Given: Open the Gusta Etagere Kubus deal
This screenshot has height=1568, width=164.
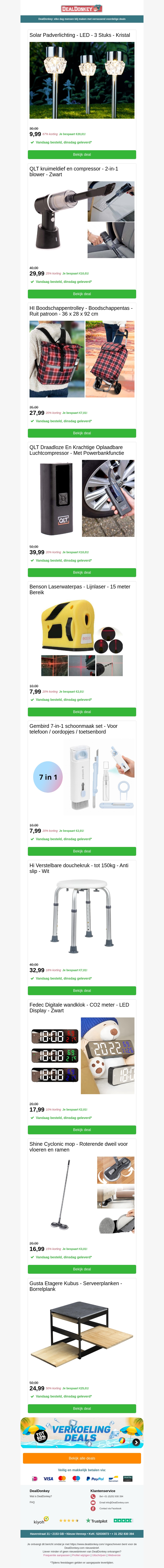Looking at the screenshot, I should pos(82,1409).
